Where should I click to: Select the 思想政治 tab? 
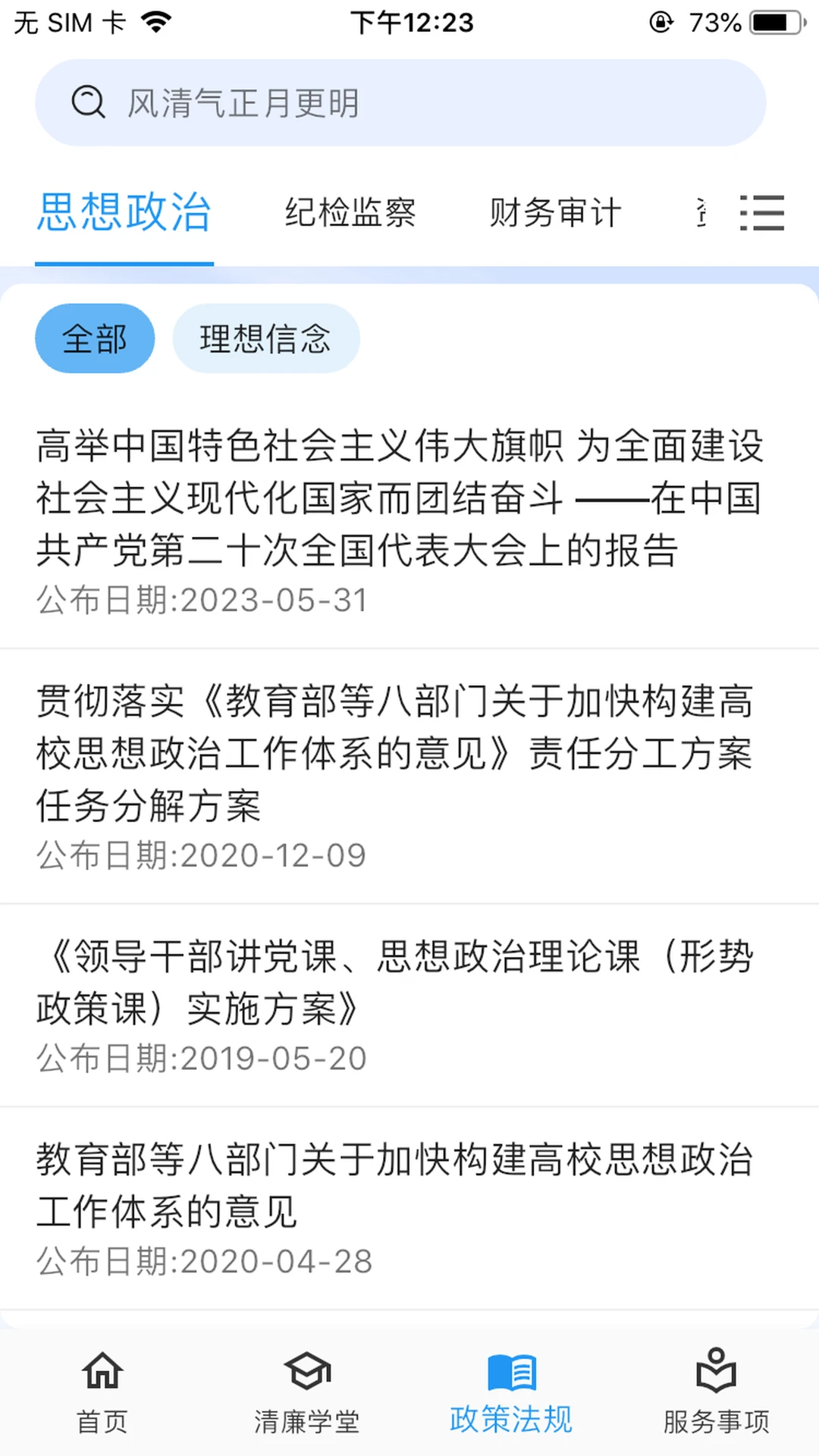click(124, 212)
